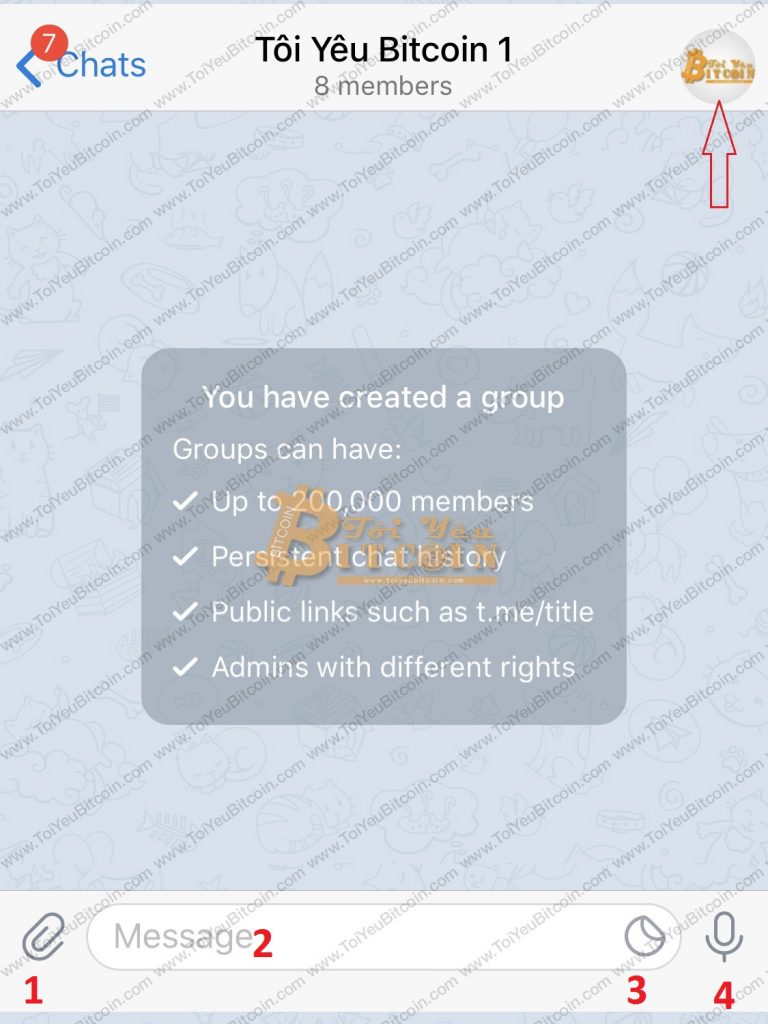Open the sticker panel icon
Viewport: 768px width, 1024px height.
[x=644, y=938]
